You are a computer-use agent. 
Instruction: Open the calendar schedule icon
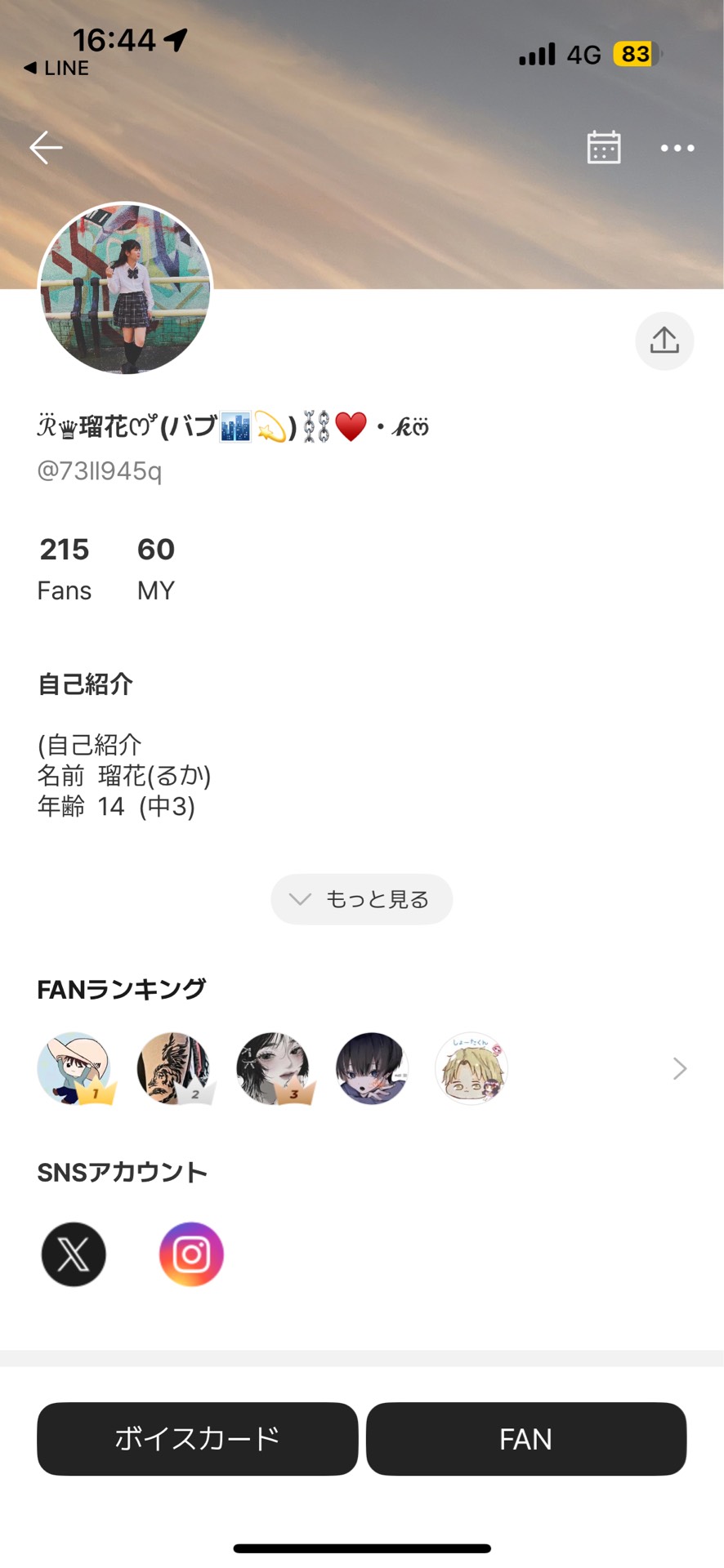(x=604, y=148)
